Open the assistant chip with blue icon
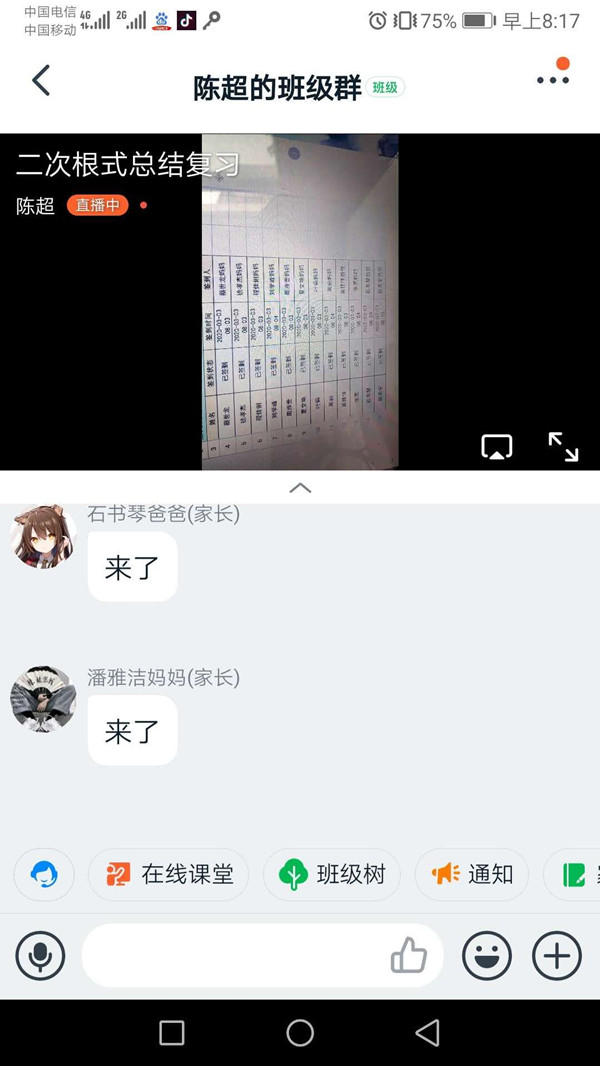This screenshot has width=600, height=1066. (44, 875)
